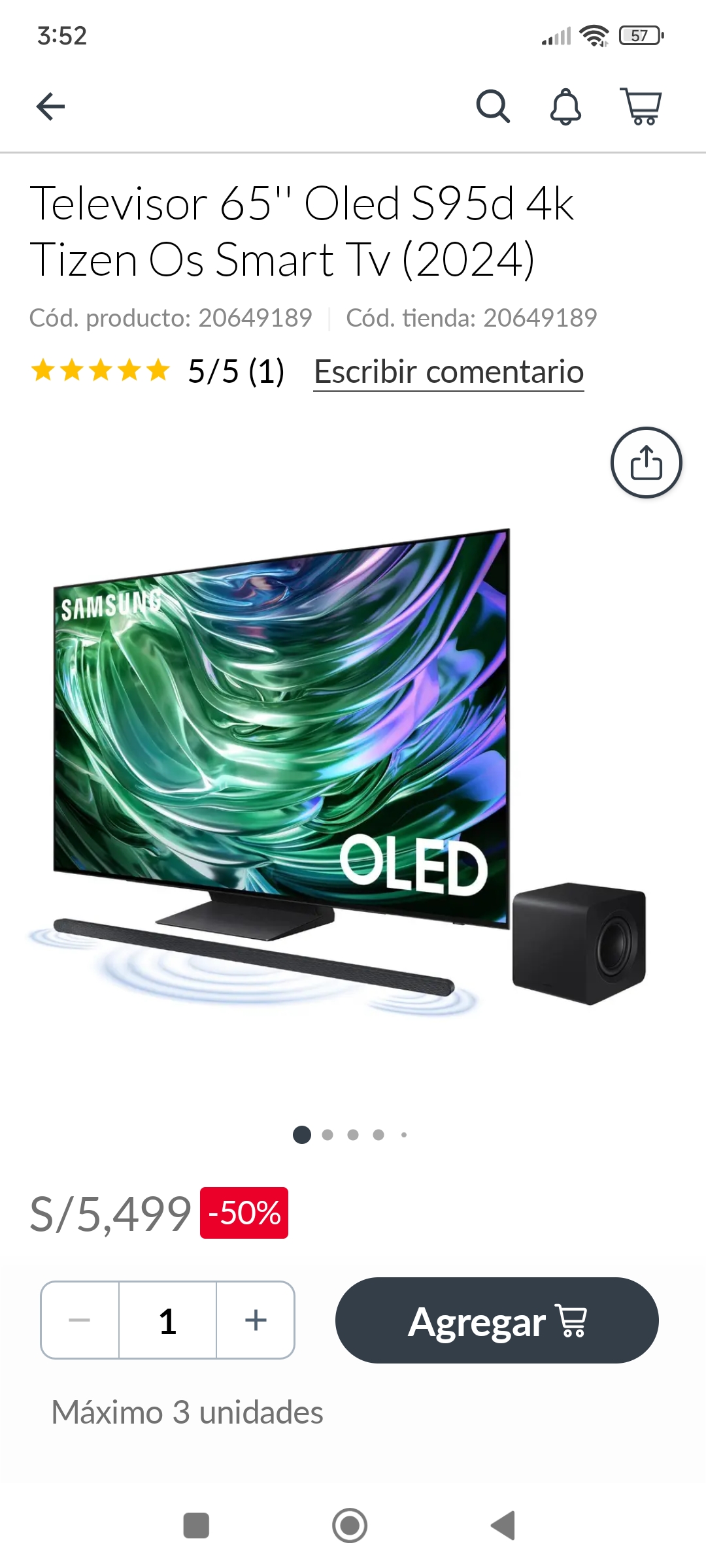The height and width of the screenshot is (1568, 706).
Task: Tap Agregar to add to cart
Action: (x=497, y=1320)
